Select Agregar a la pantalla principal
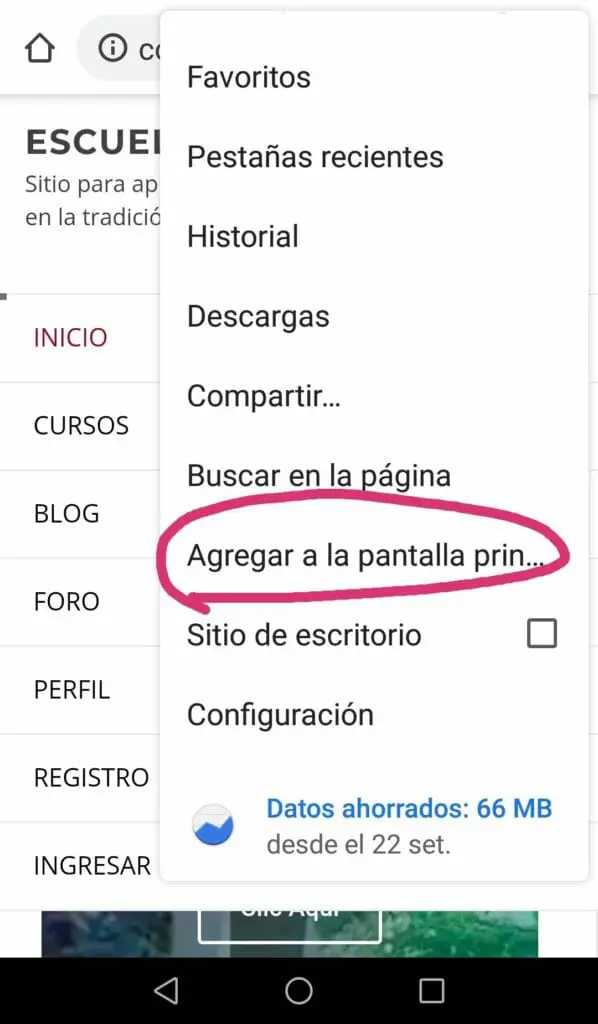Viewport: 598px width, 1024px height. coord(374,555)
